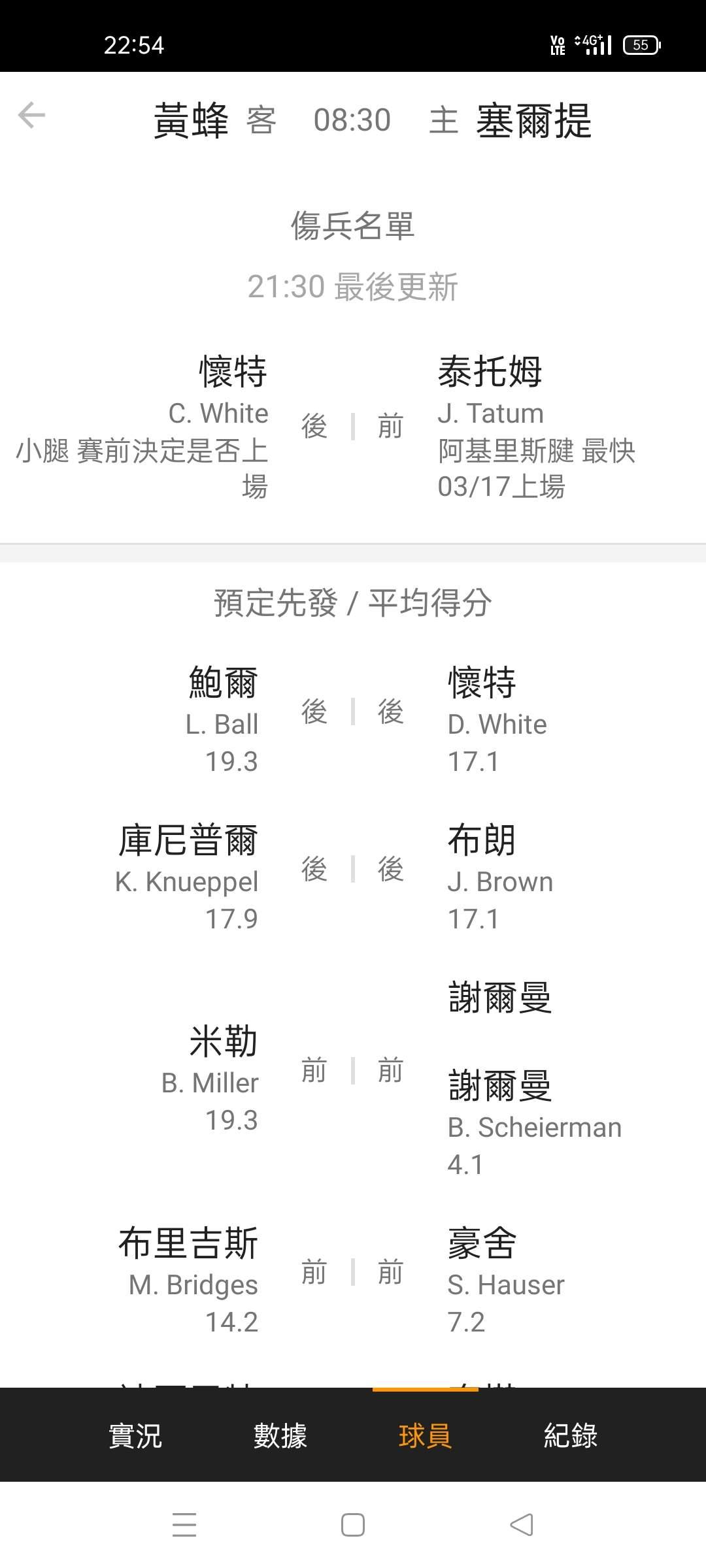The width and height of the screenshot is (706, 1568).
Task: Select the 球員 tab
Action: [425, 1435]
